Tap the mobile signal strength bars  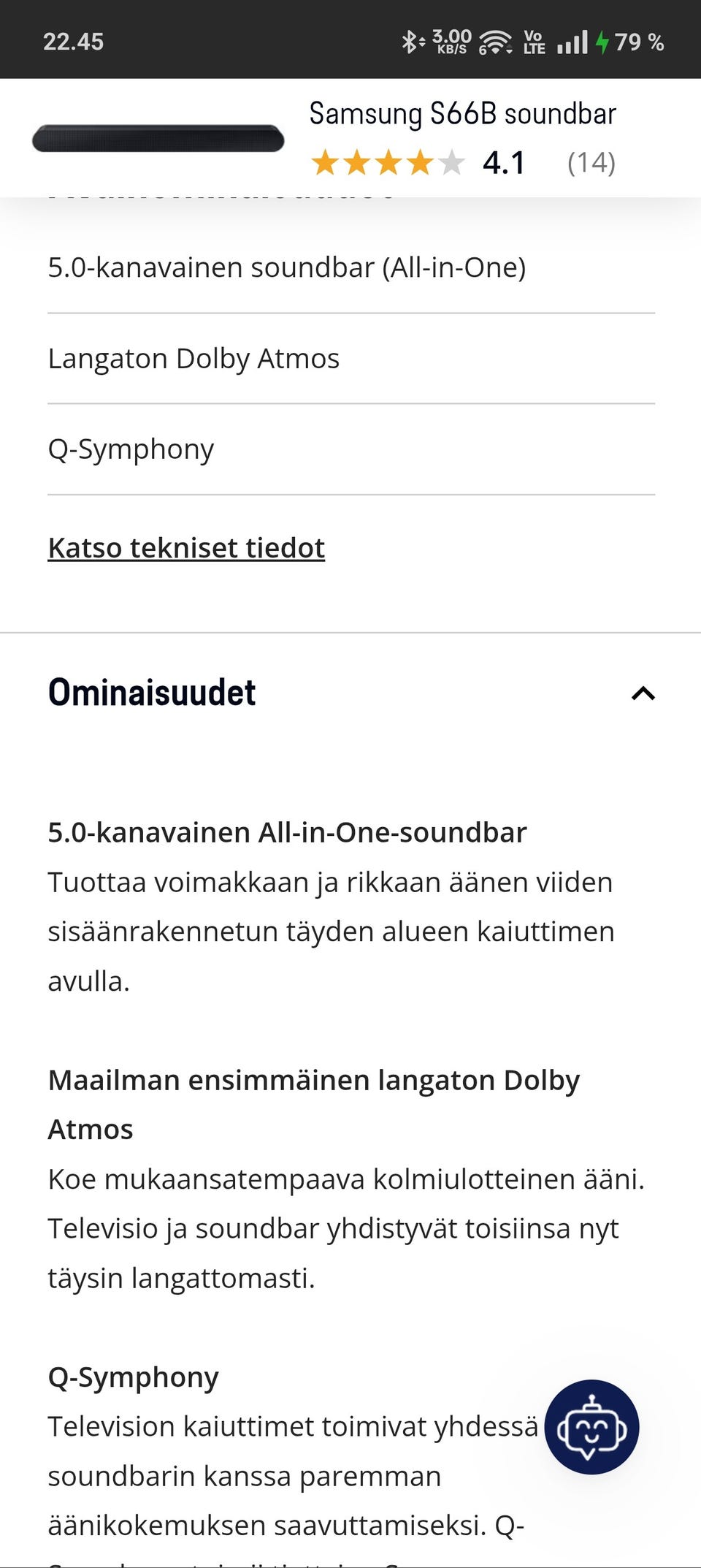pos(572,40)
